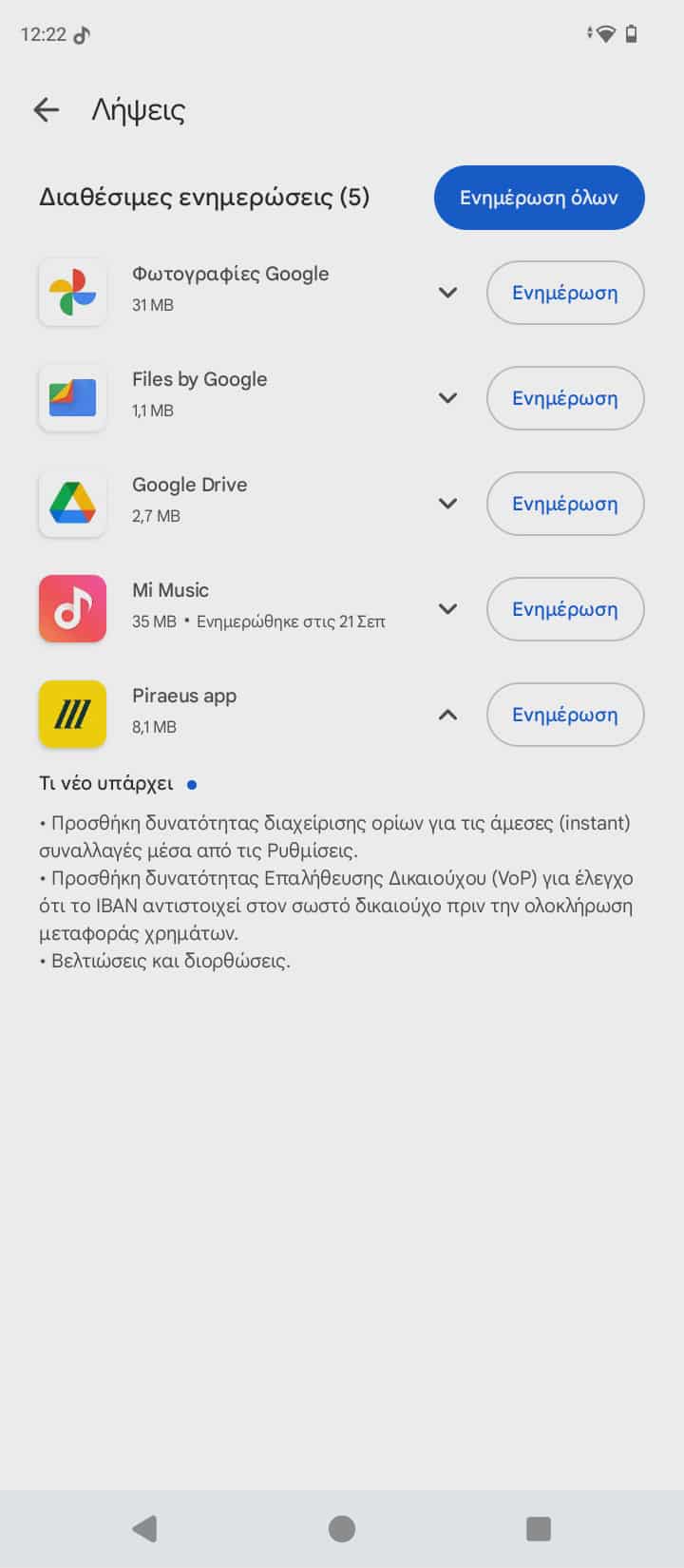Tap the Ενημέρωση όλων button
This screenshot has width=684, height=1568.
tap(539, 198)
